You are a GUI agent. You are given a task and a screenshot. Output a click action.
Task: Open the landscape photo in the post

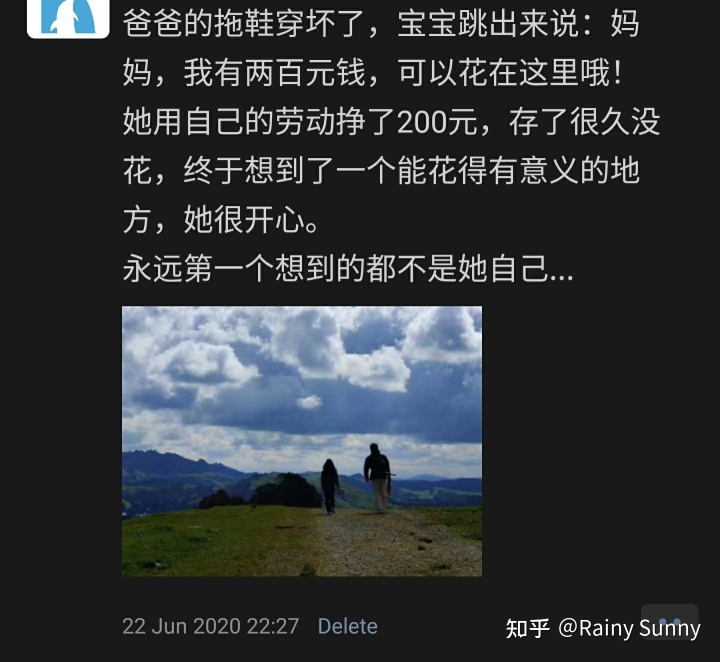301,441
